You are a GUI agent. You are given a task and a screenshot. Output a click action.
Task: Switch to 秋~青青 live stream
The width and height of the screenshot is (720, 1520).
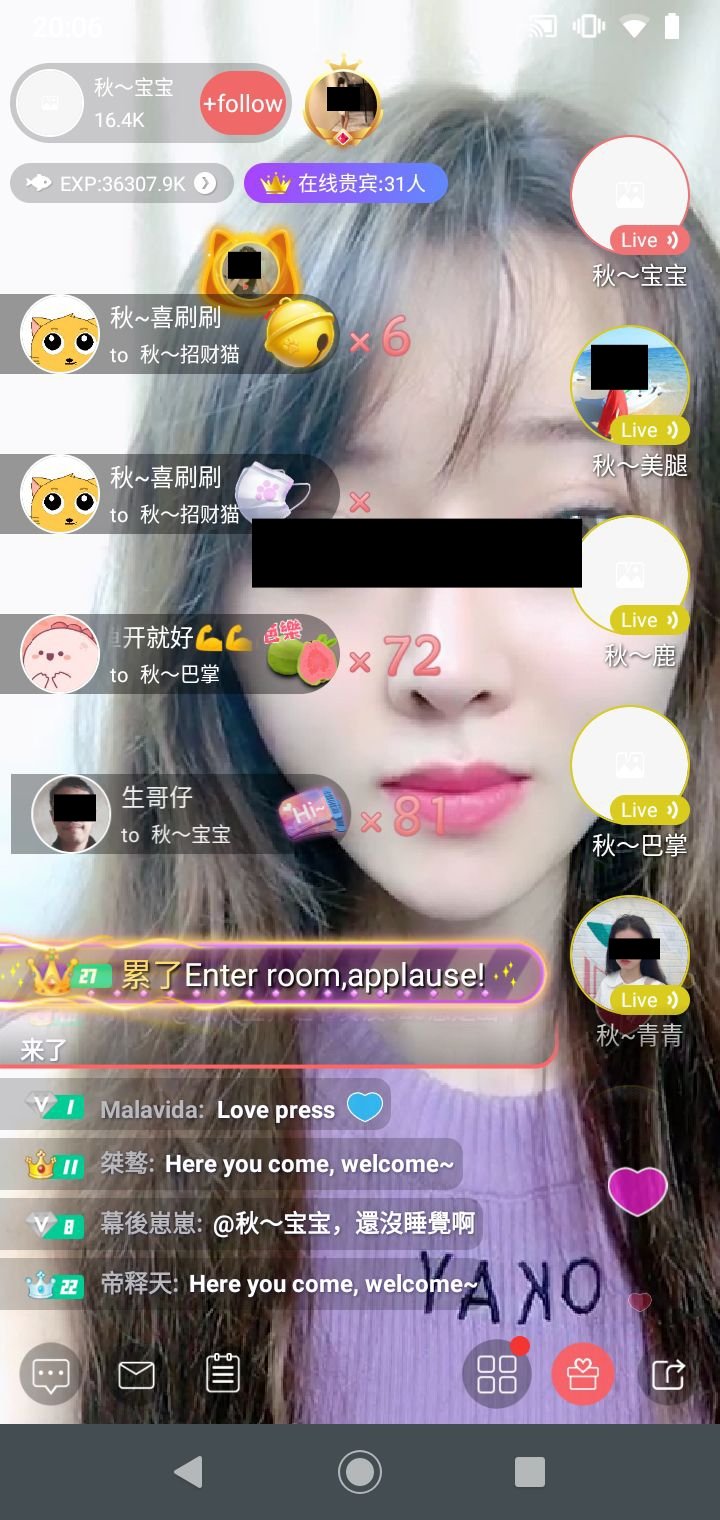(630, 956)
